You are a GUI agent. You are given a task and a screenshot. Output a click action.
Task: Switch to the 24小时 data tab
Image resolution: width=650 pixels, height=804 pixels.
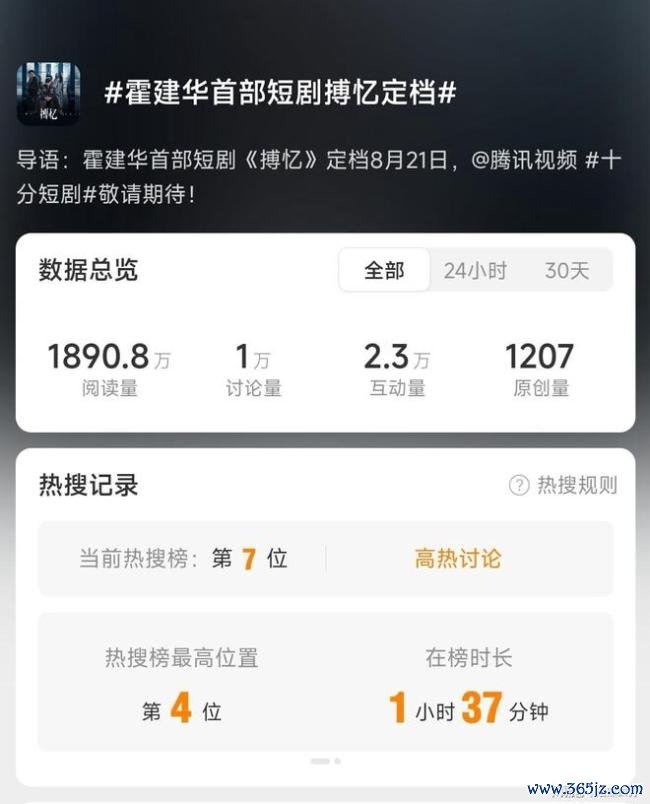475,271
